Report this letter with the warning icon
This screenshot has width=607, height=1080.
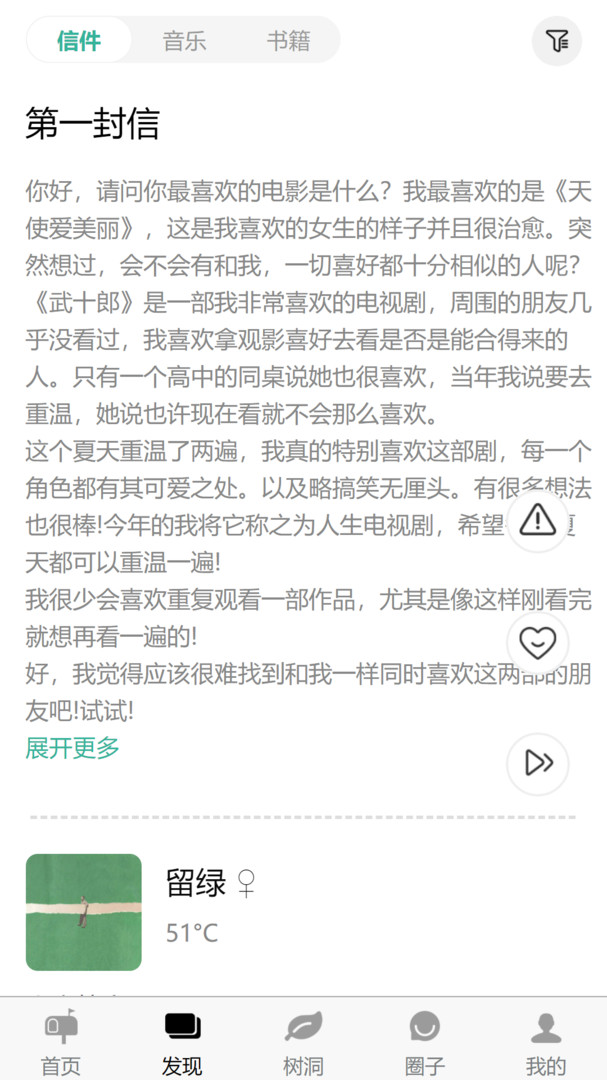[538, 519]
